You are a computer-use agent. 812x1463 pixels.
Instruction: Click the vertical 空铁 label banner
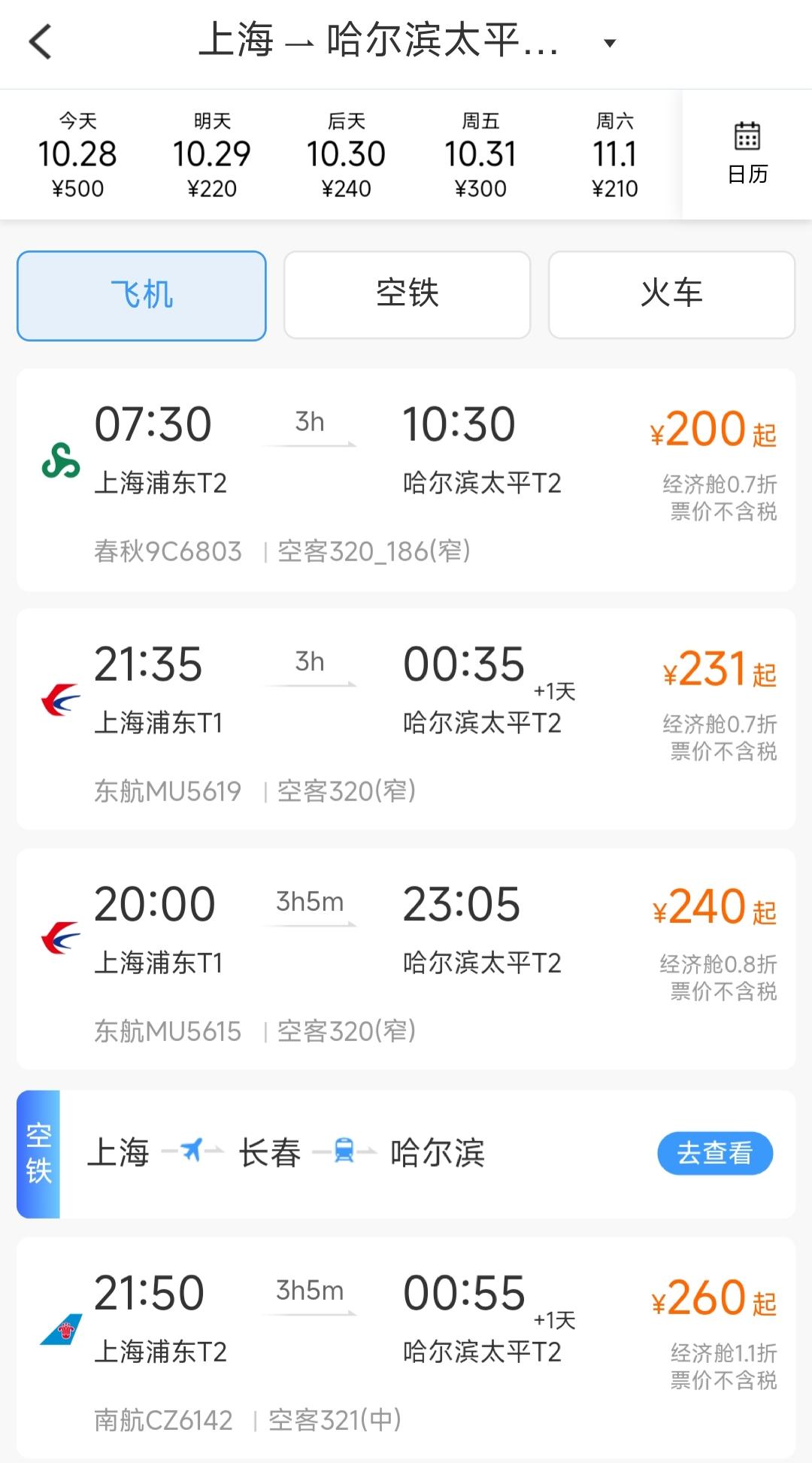[38, 1153]
